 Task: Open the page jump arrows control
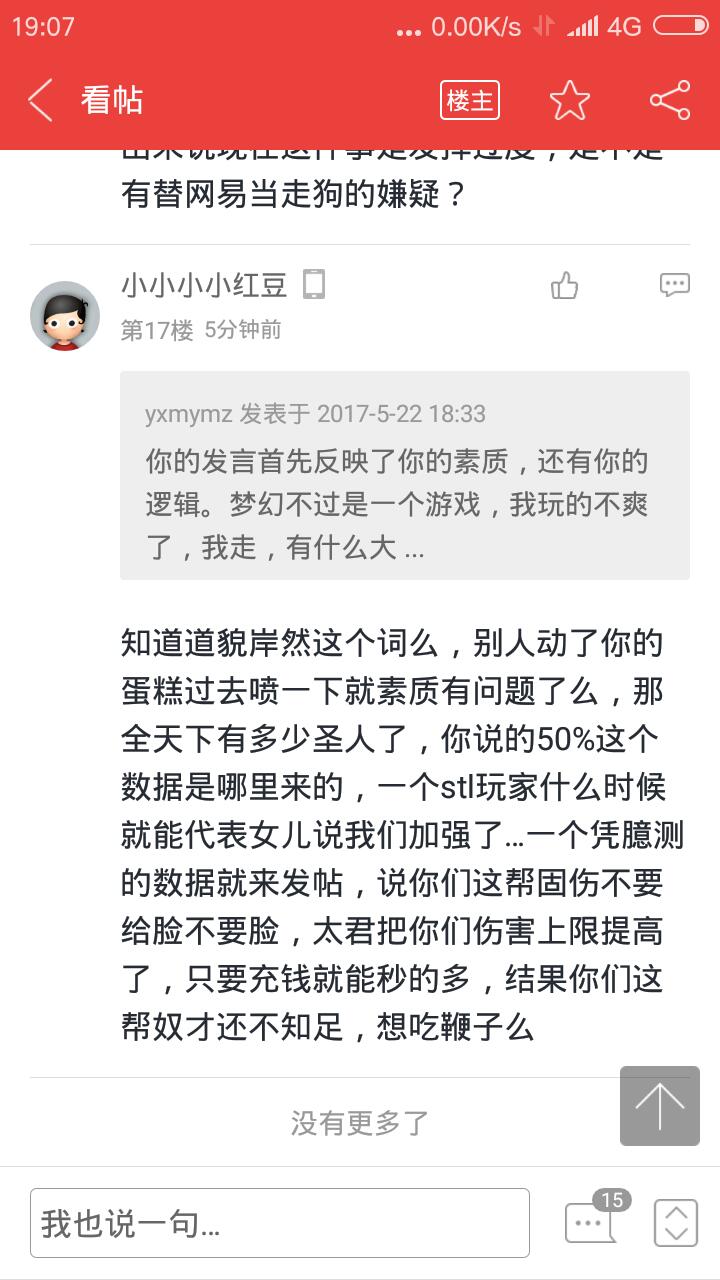[675, 1222]
